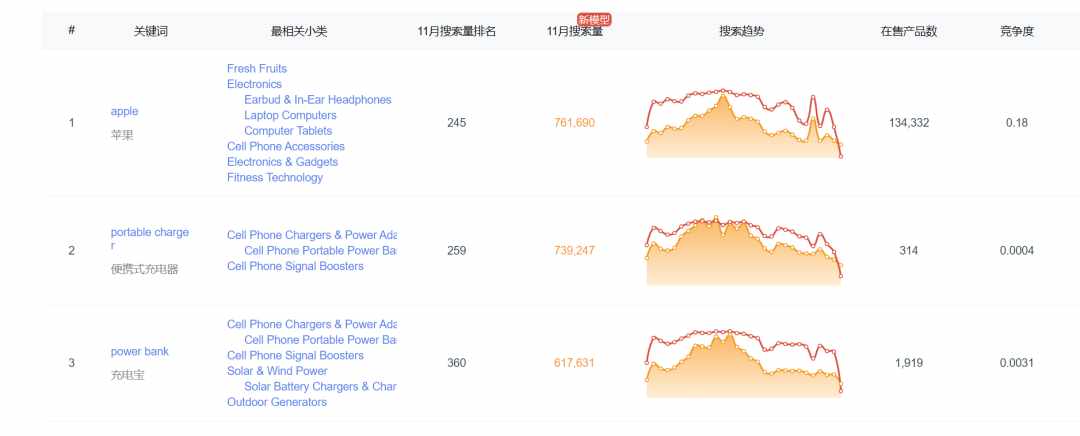Open the Computer Tablets category
This screenshot has width=1080, height=436.
point(287,131)
